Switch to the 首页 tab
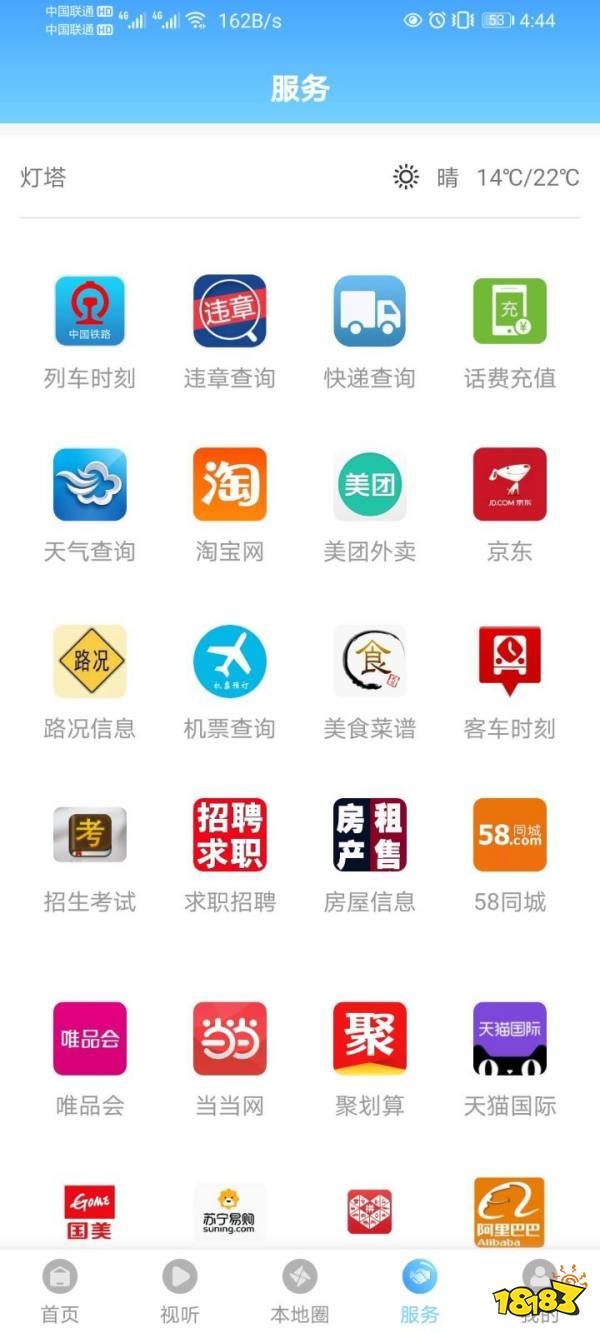The width and height of the screenshot is (600, 1333). (60, 1291)
